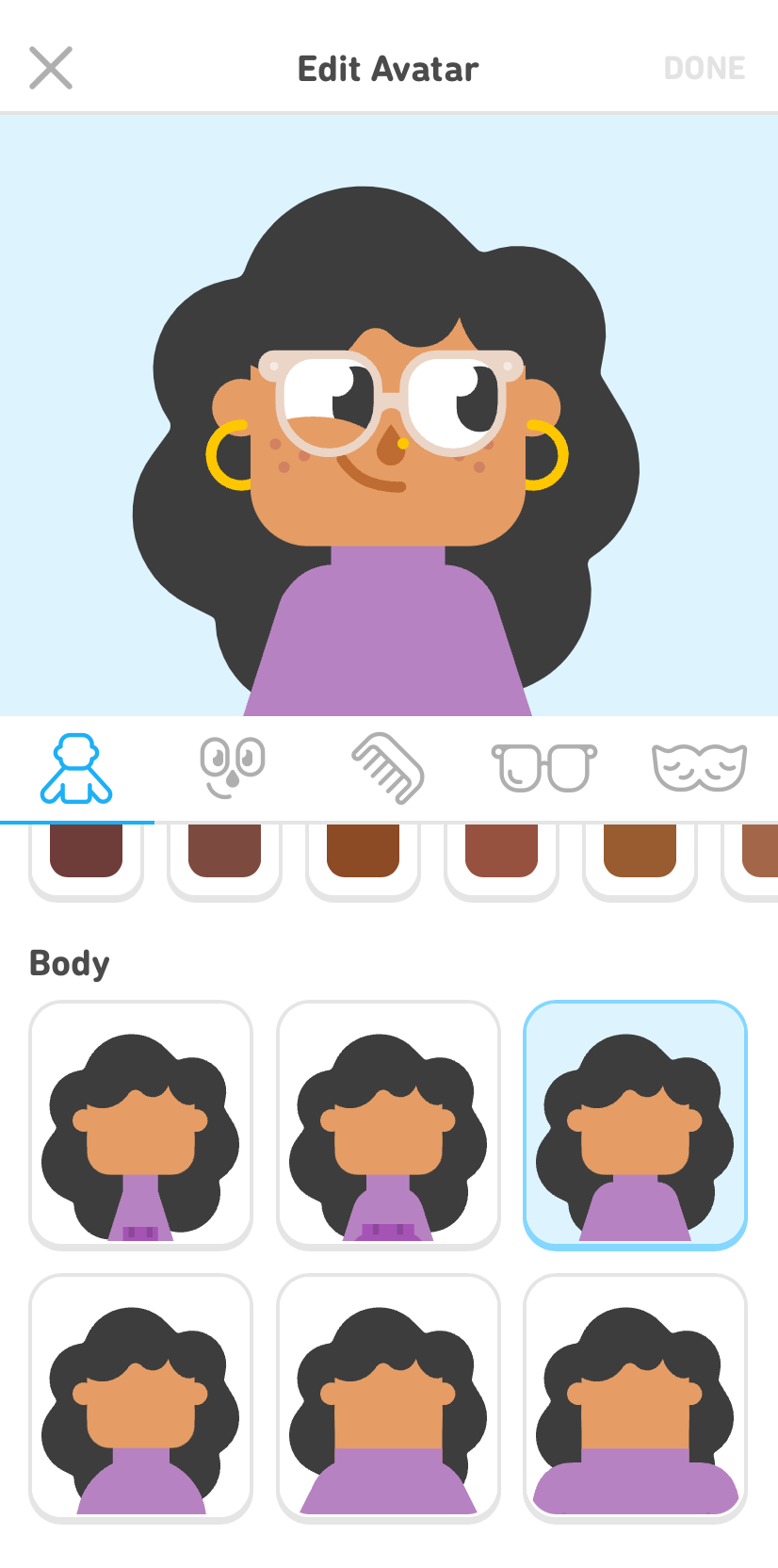Screen dimensions: 778x1568
Task: Select the middle body style, bottom row
Action: click(x=388, y=1398)
